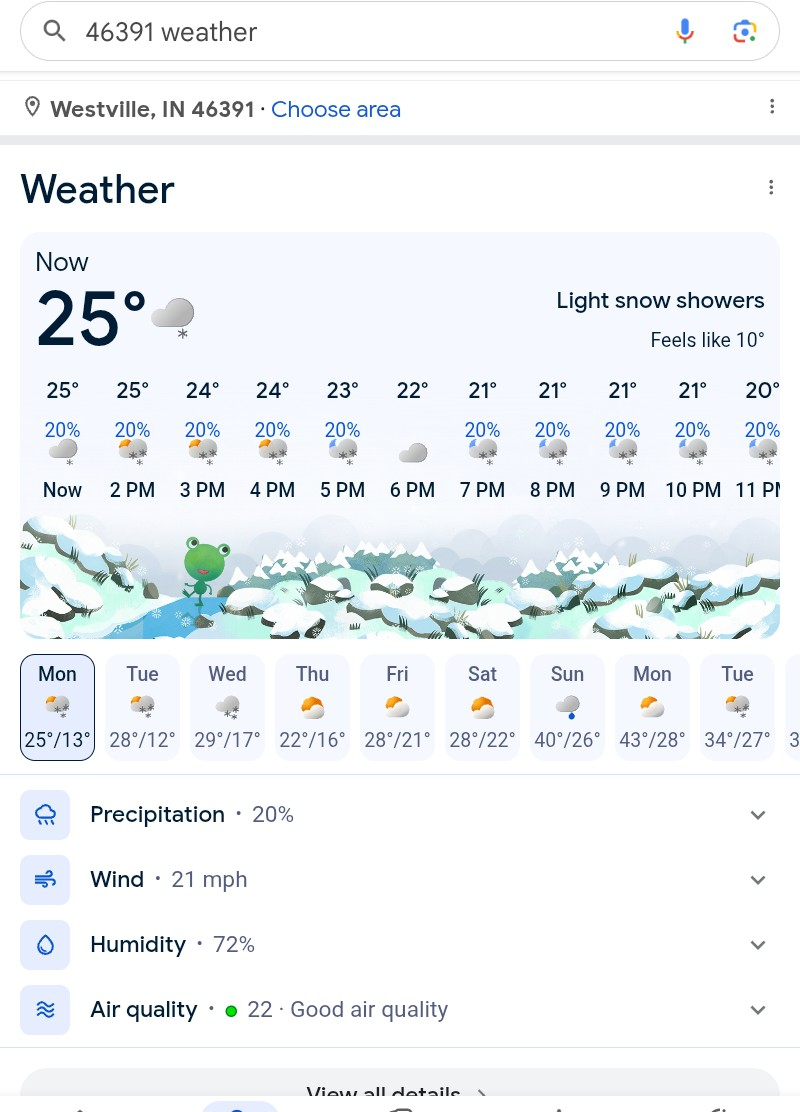Open location options menu beside Westville

[x=771, y=107]
